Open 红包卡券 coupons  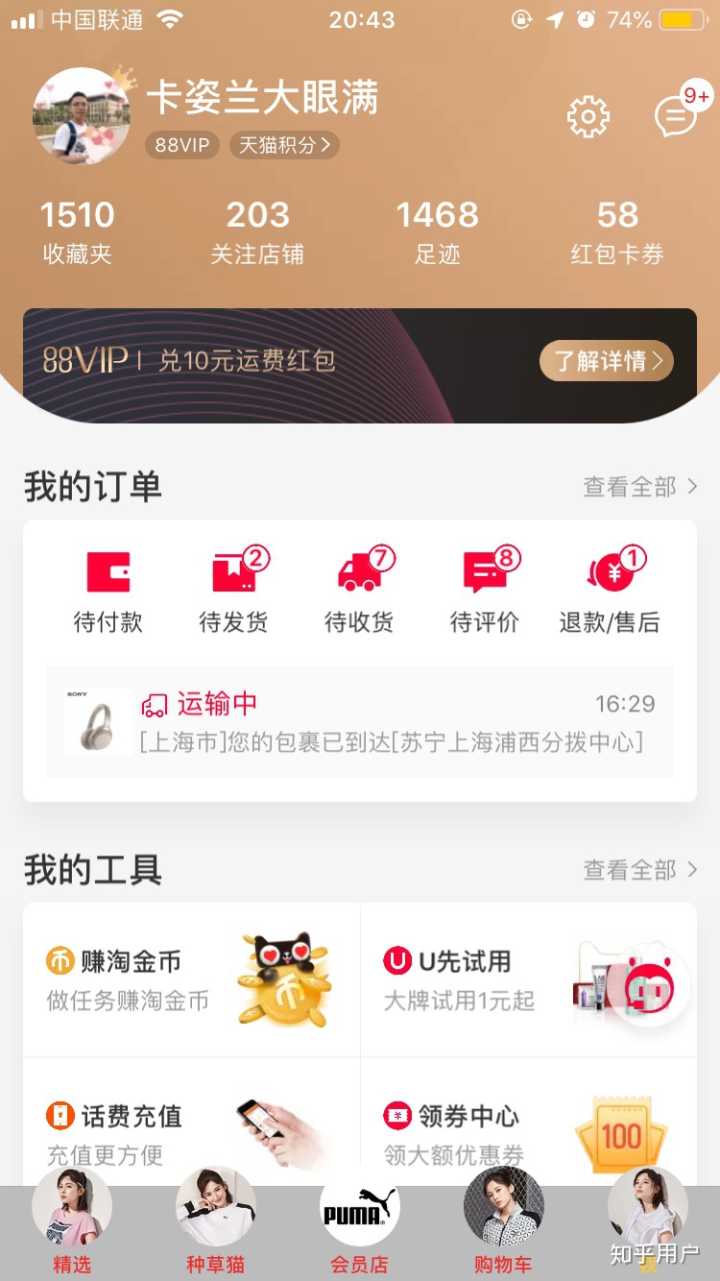[617, 232]
